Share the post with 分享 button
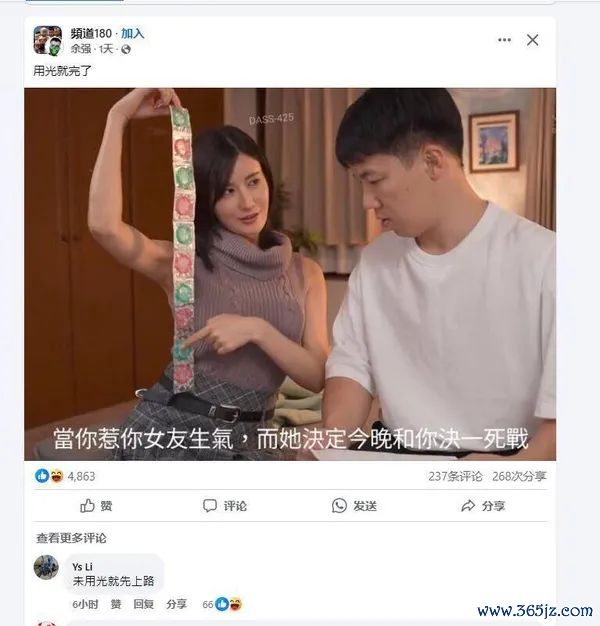The height and width of the screenshot is (626, 600). [483, 506]
